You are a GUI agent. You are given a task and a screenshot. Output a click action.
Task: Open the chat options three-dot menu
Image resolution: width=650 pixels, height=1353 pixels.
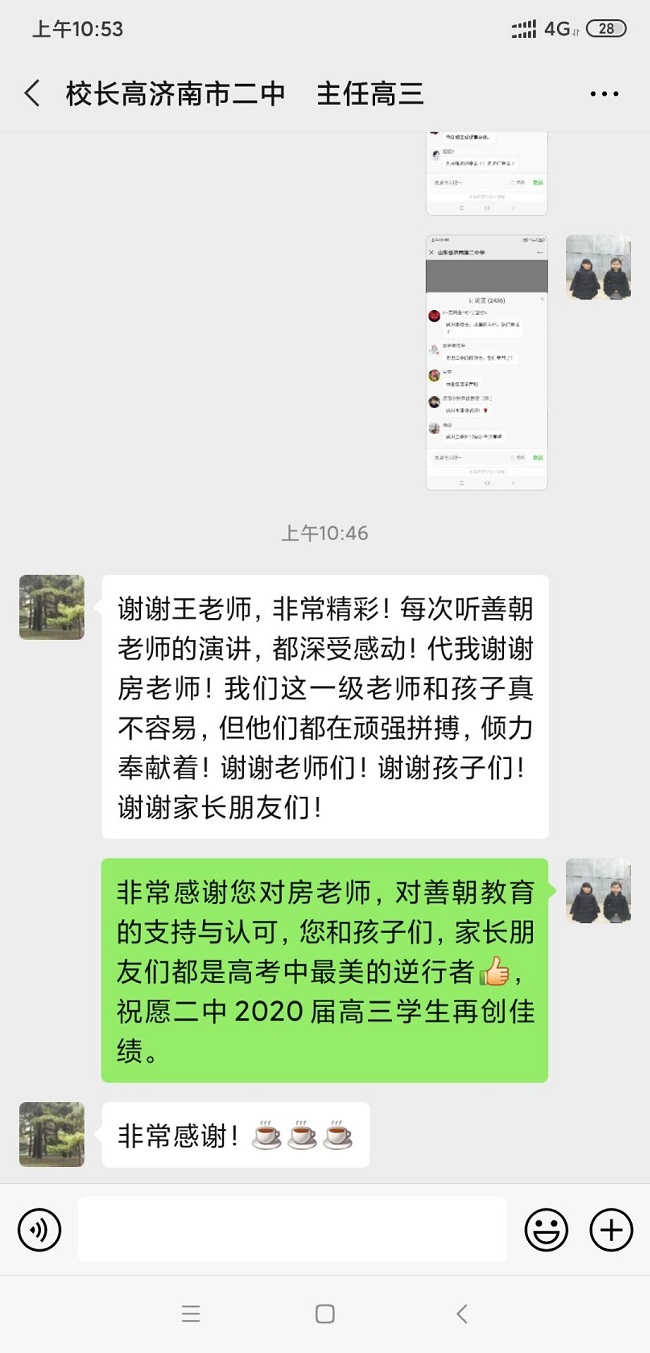(604, 94)
